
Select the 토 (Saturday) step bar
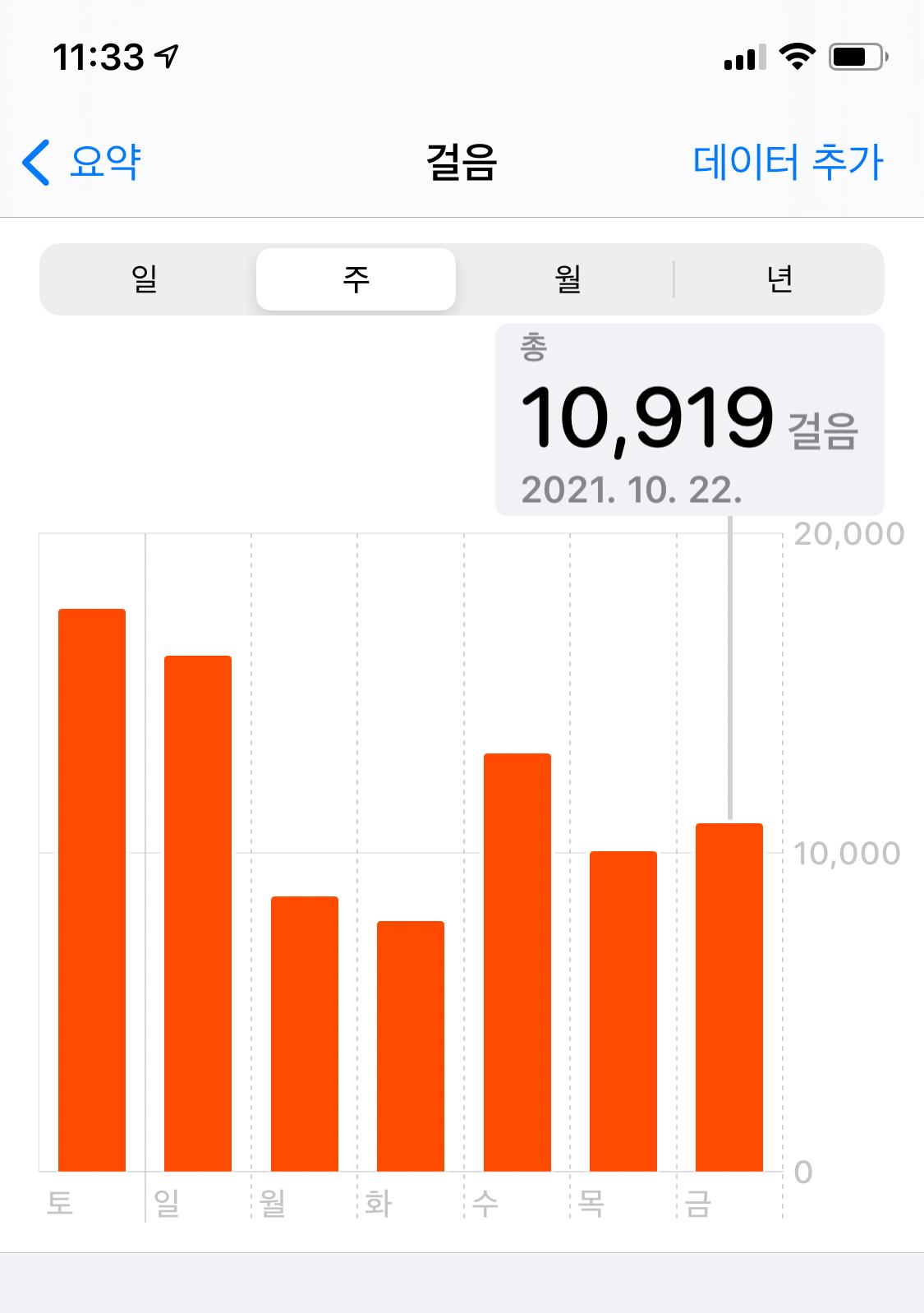tap(92, 890)
